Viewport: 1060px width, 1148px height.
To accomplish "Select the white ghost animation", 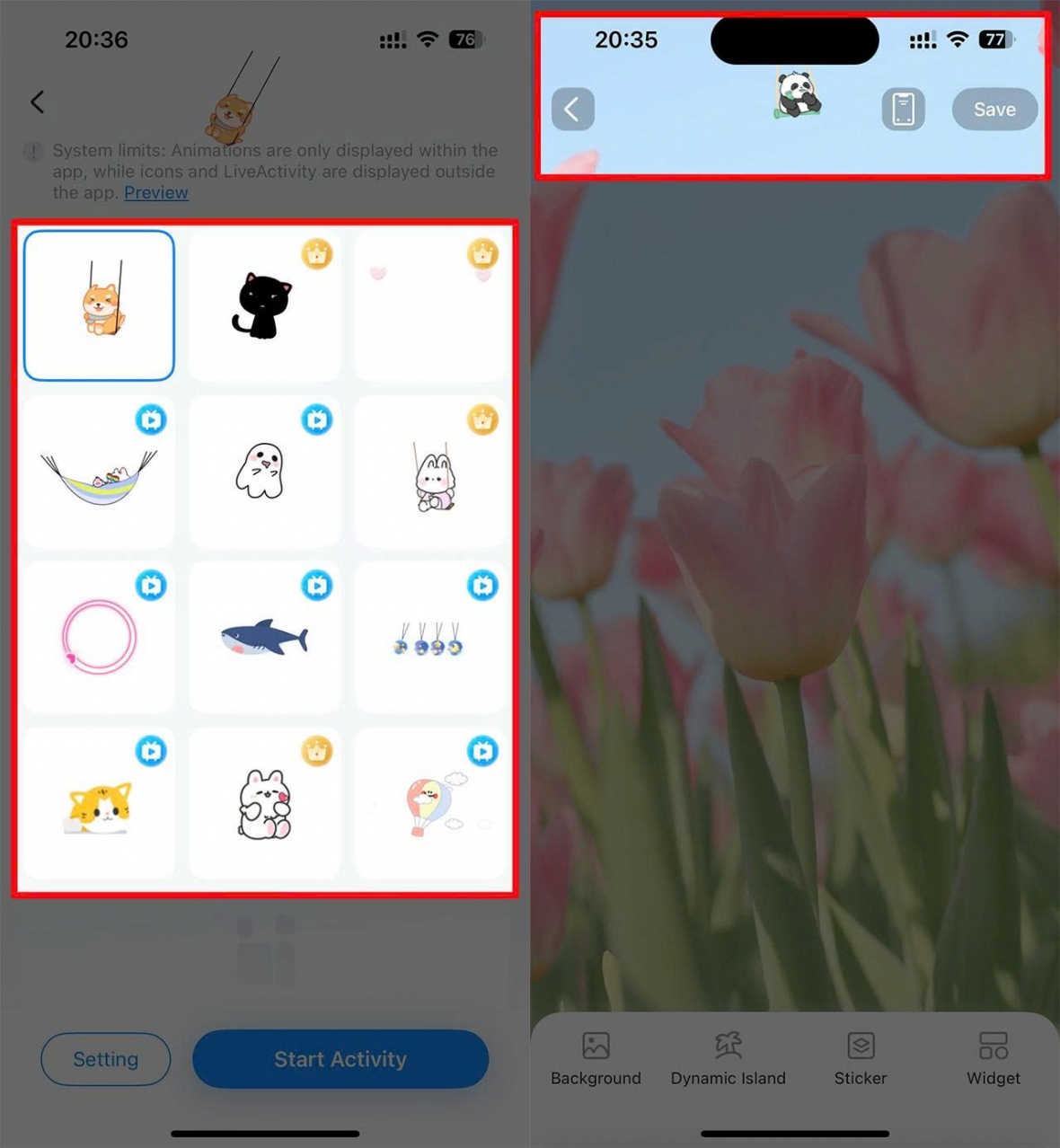I will (x=264, y=472).
